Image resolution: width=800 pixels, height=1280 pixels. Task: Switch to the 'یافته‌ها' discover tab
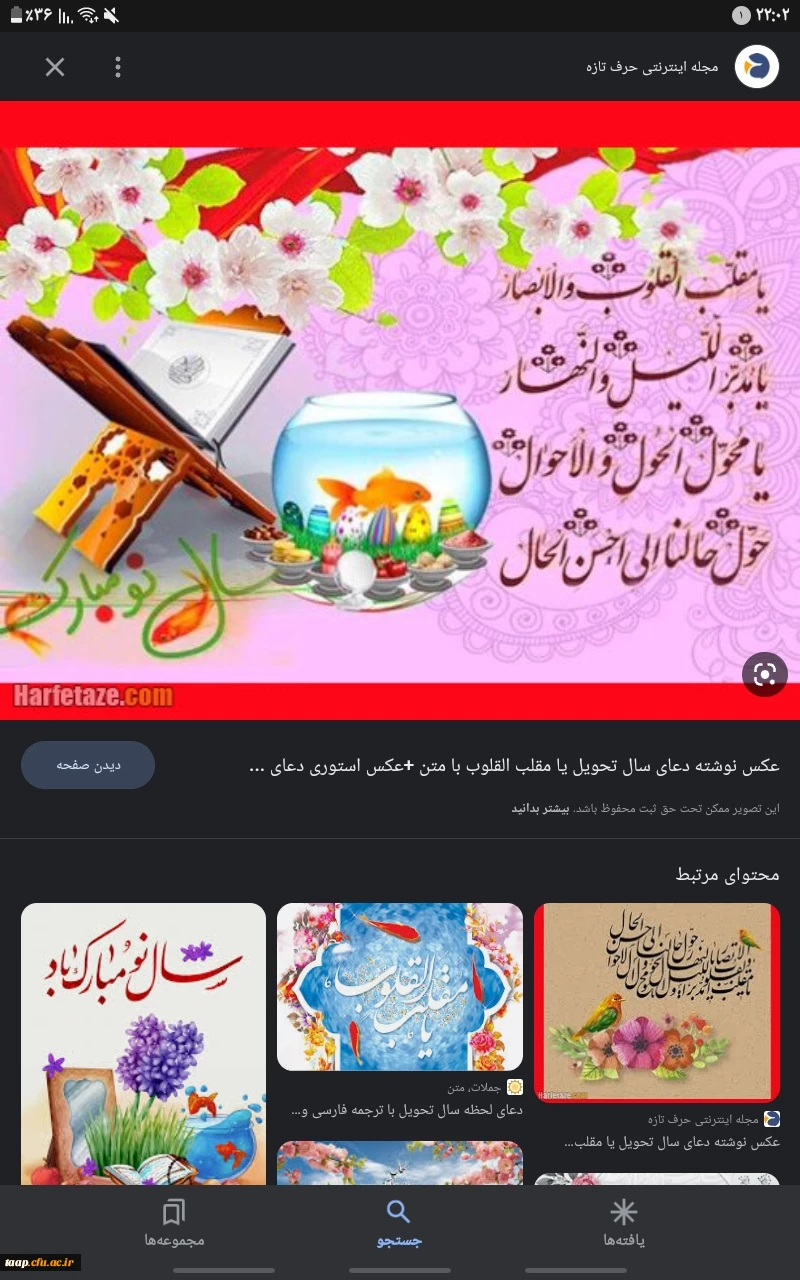tap(624, 1224)
